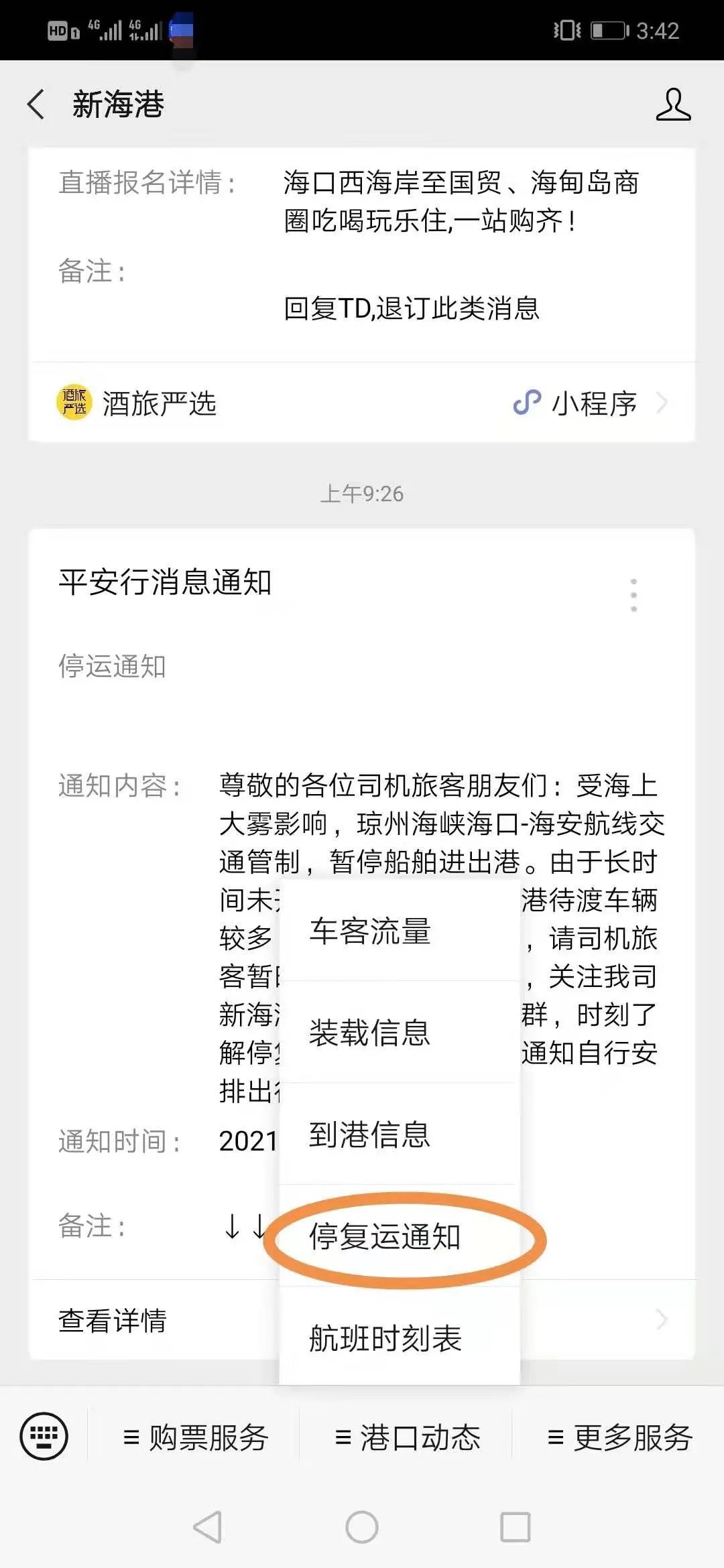The height and width of the screenshot is (1568, 724).
Task: Open the 购票服务 menu
Action: tap(196, 1437)
